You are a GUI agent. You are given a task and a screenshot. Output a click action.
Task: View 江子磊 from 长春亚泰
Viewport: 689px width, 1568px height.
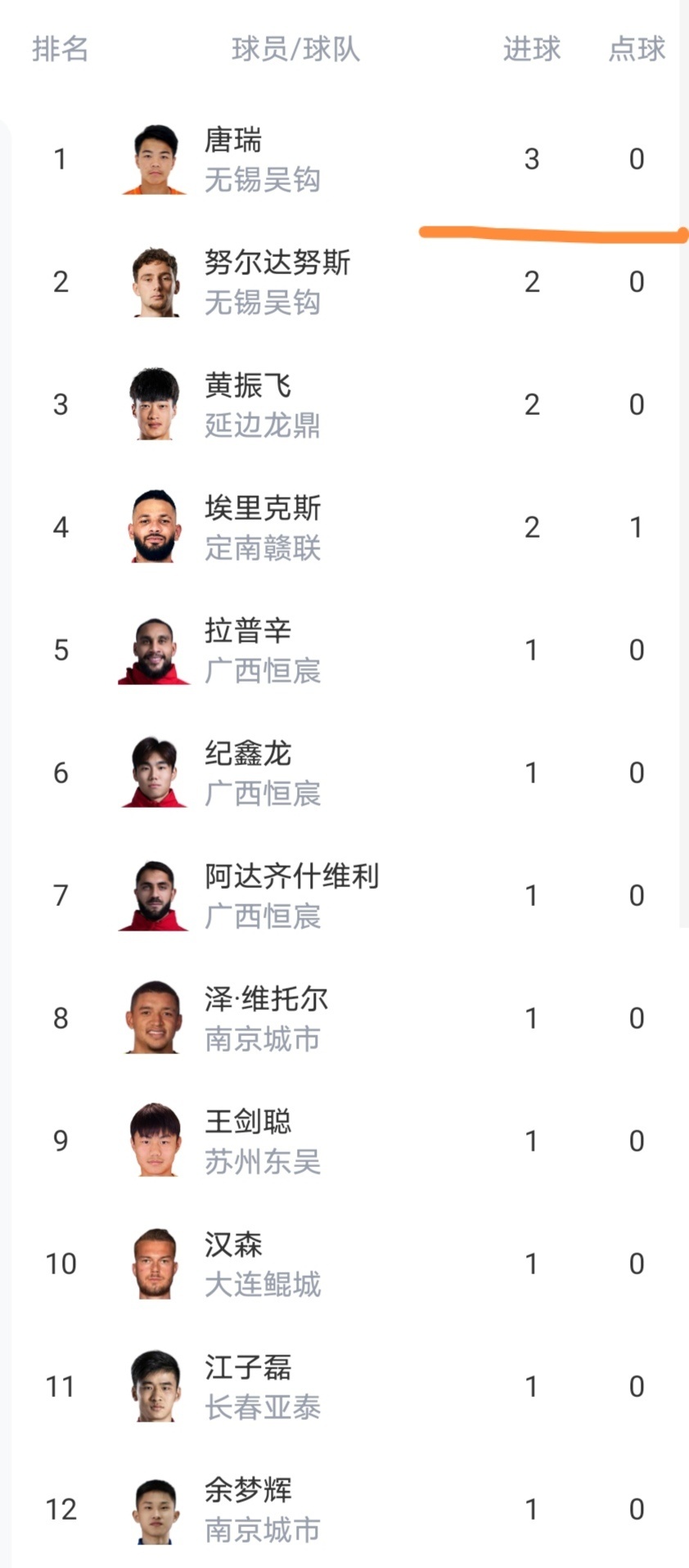click(x=247, y=1368)
